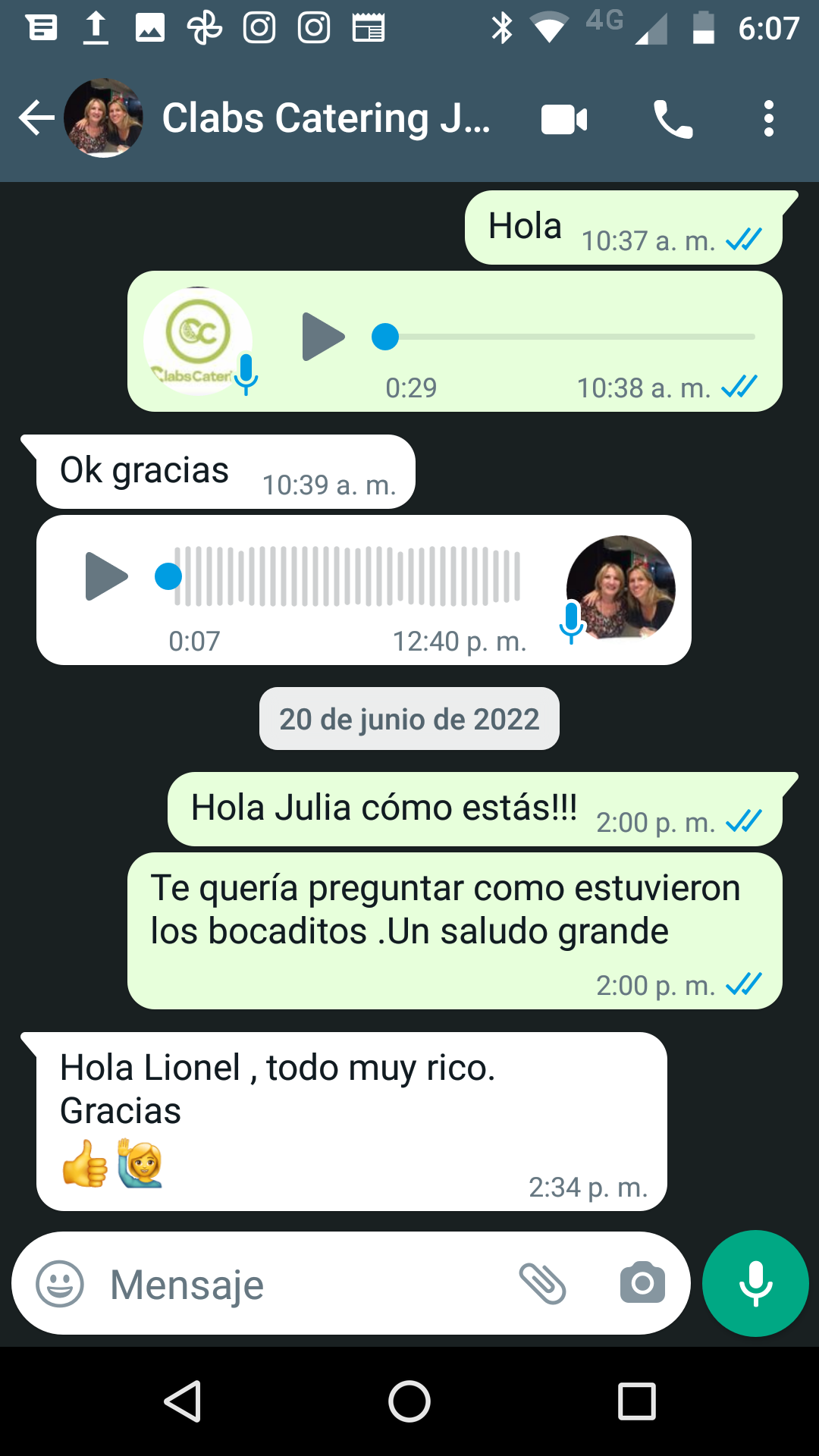819x1456 pixels.
Task: Go to the Android home screen
Action: [x=409, y=1401]
